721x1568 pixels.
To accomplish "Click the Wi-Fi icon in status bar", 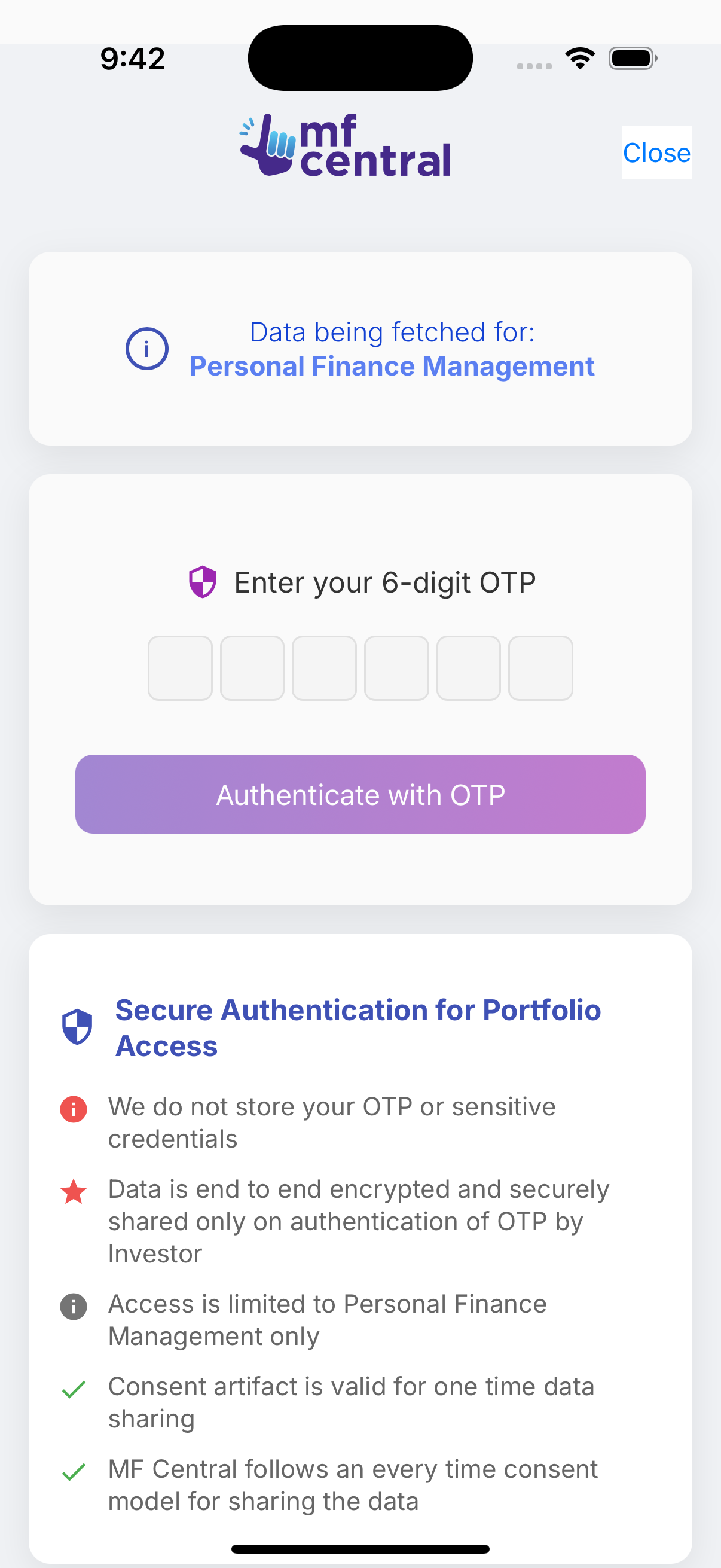I will pos(579,58).
